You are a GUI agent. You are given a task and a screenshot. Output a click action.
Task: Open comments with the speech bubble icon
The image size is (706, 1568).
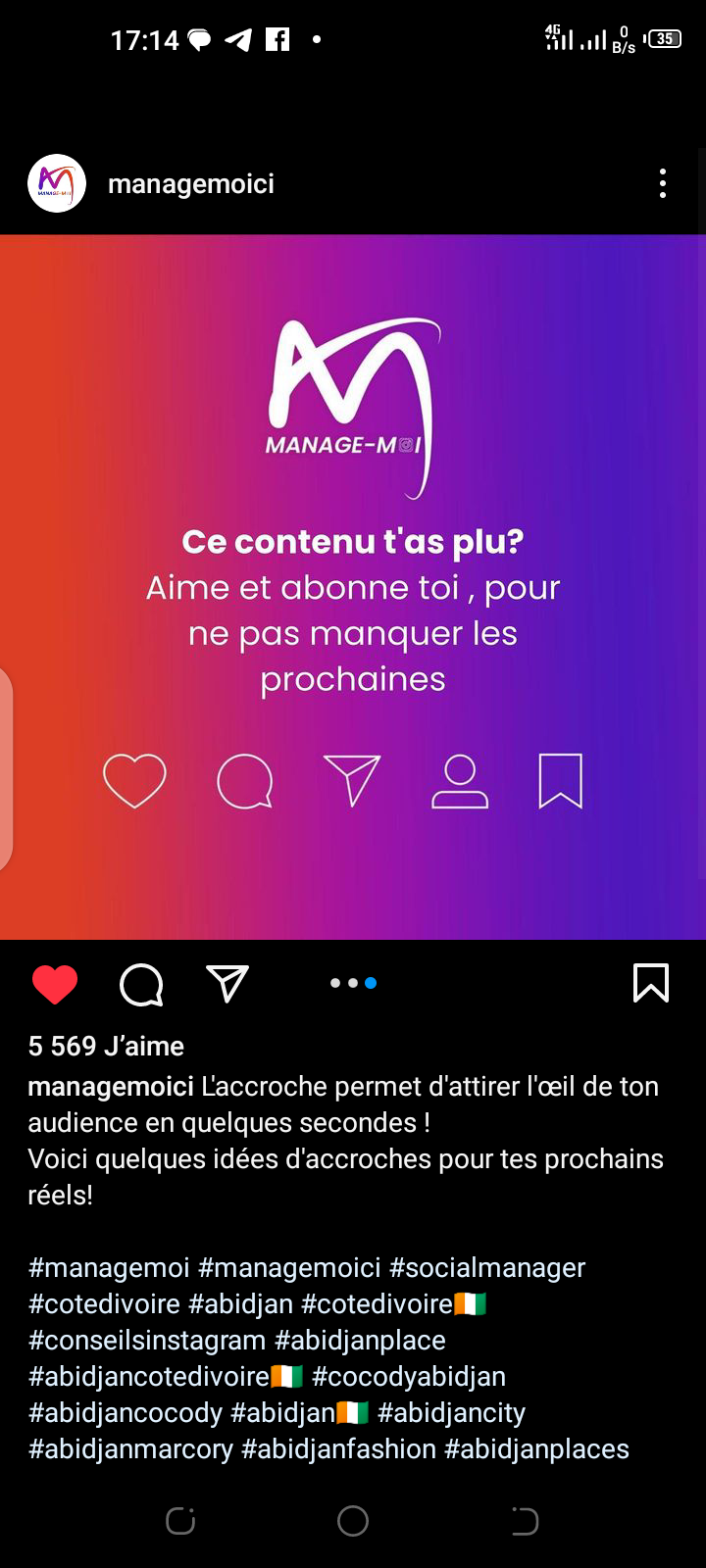click(141, 984)
